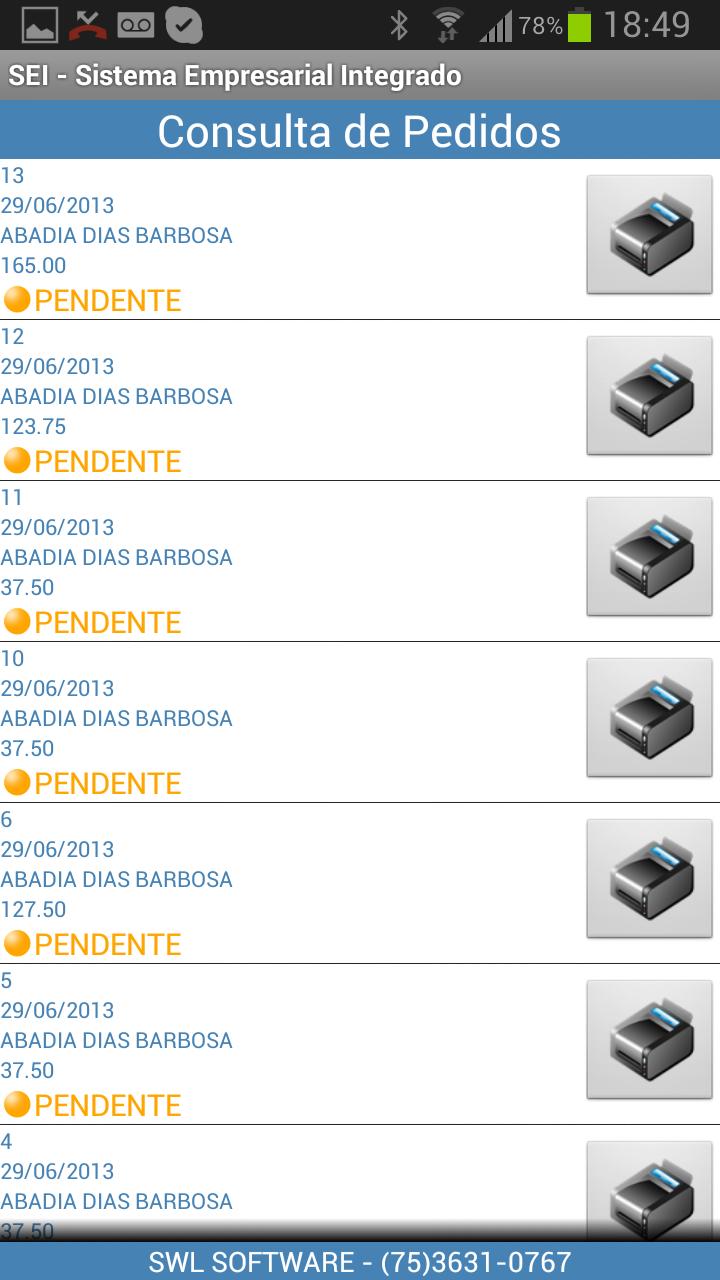Print order number 11
Image resolution: width=720 pixels, height=1280 pixels.
(x=649, y=557)
